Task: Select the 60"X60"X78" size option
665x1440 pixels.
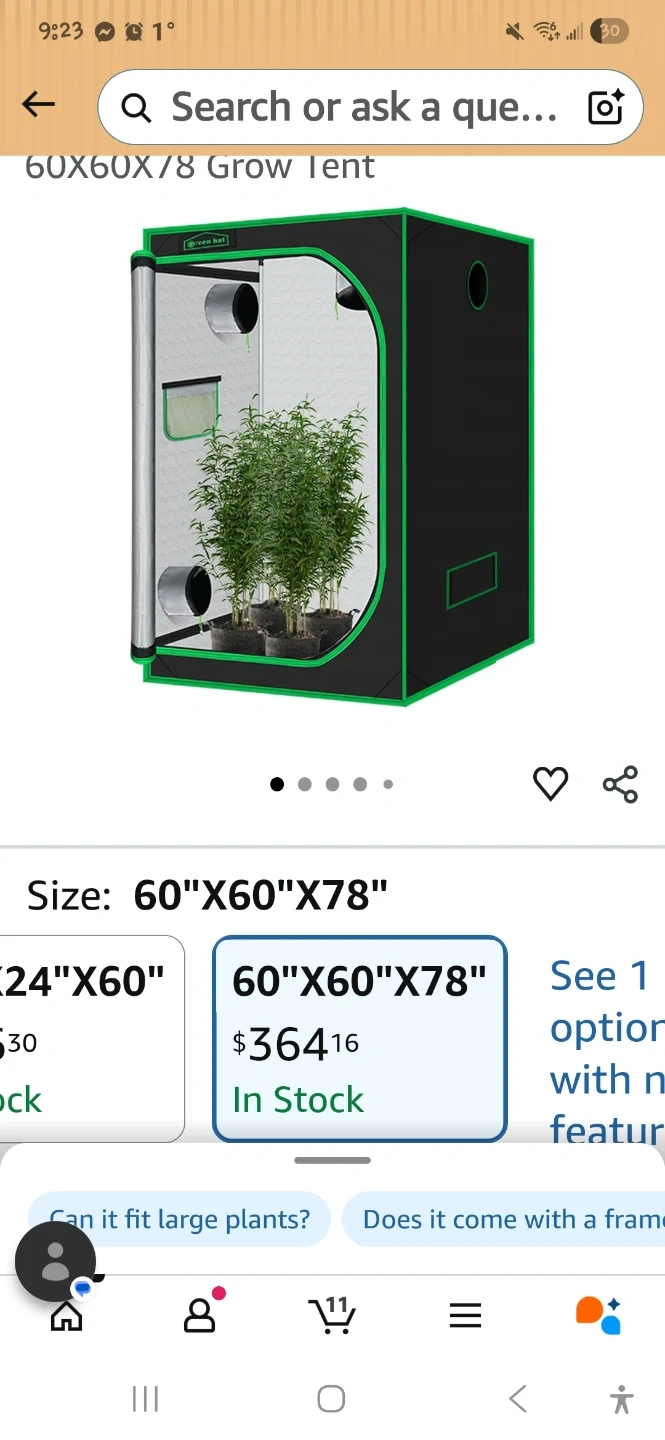Action: [x=359, y=1038]
